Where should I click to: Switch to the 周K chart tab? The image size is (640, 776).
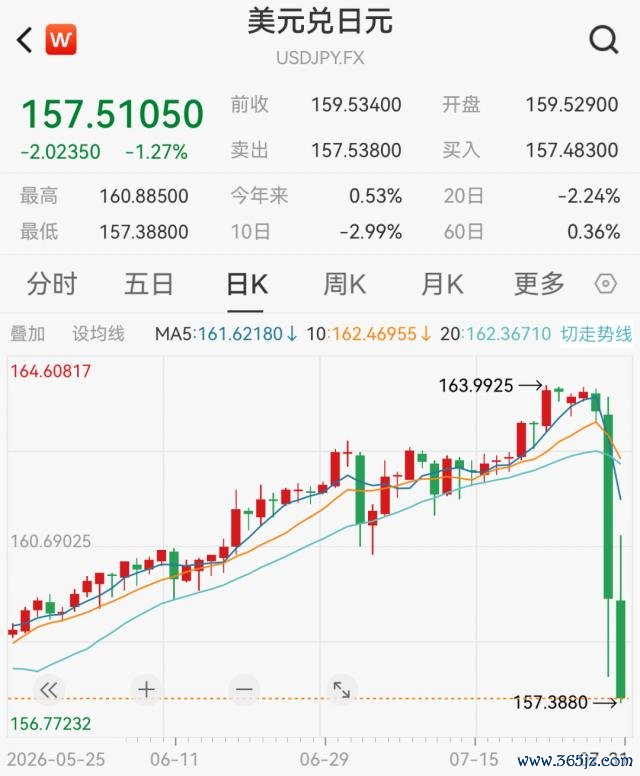point(344,284)
